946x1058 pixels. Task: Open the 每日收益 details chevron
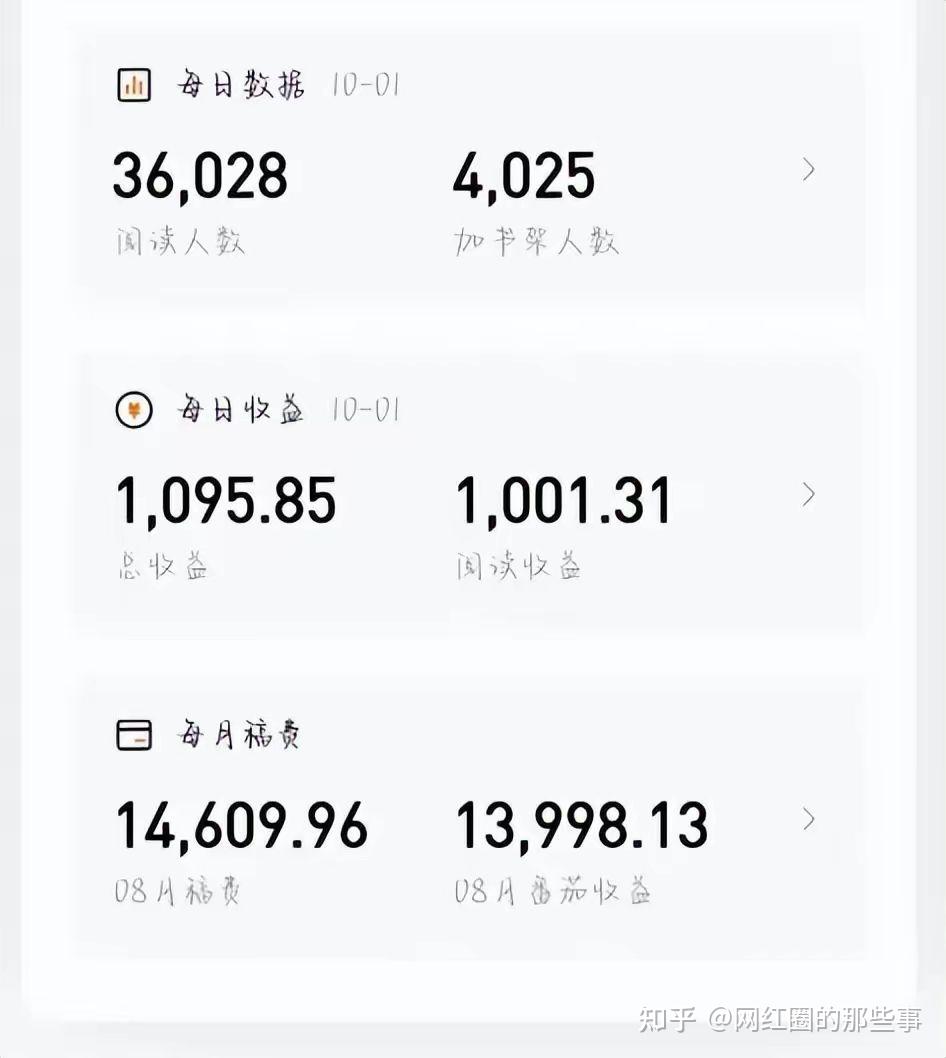(x=808, y=495)
